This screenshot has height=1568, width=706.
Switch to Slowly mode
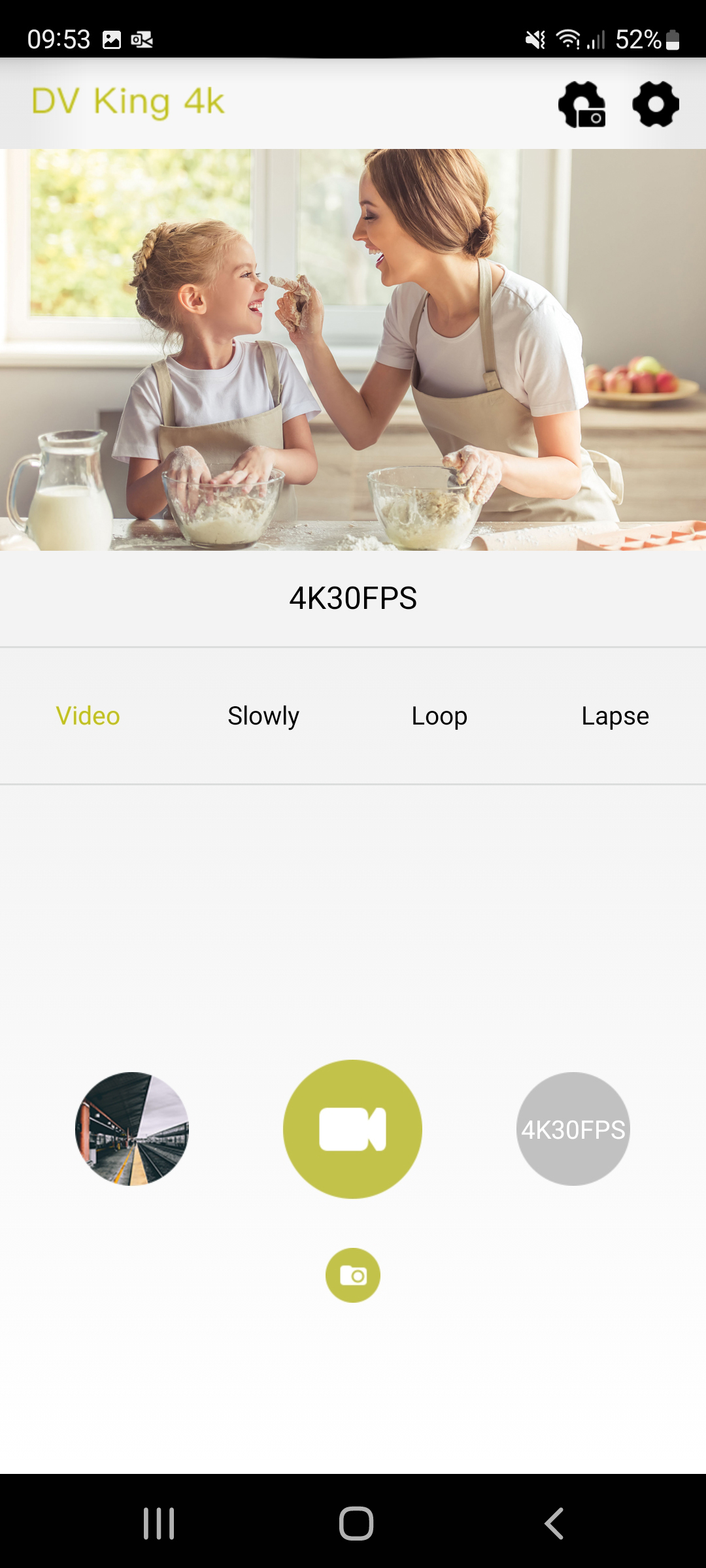(x=263, y=716)
